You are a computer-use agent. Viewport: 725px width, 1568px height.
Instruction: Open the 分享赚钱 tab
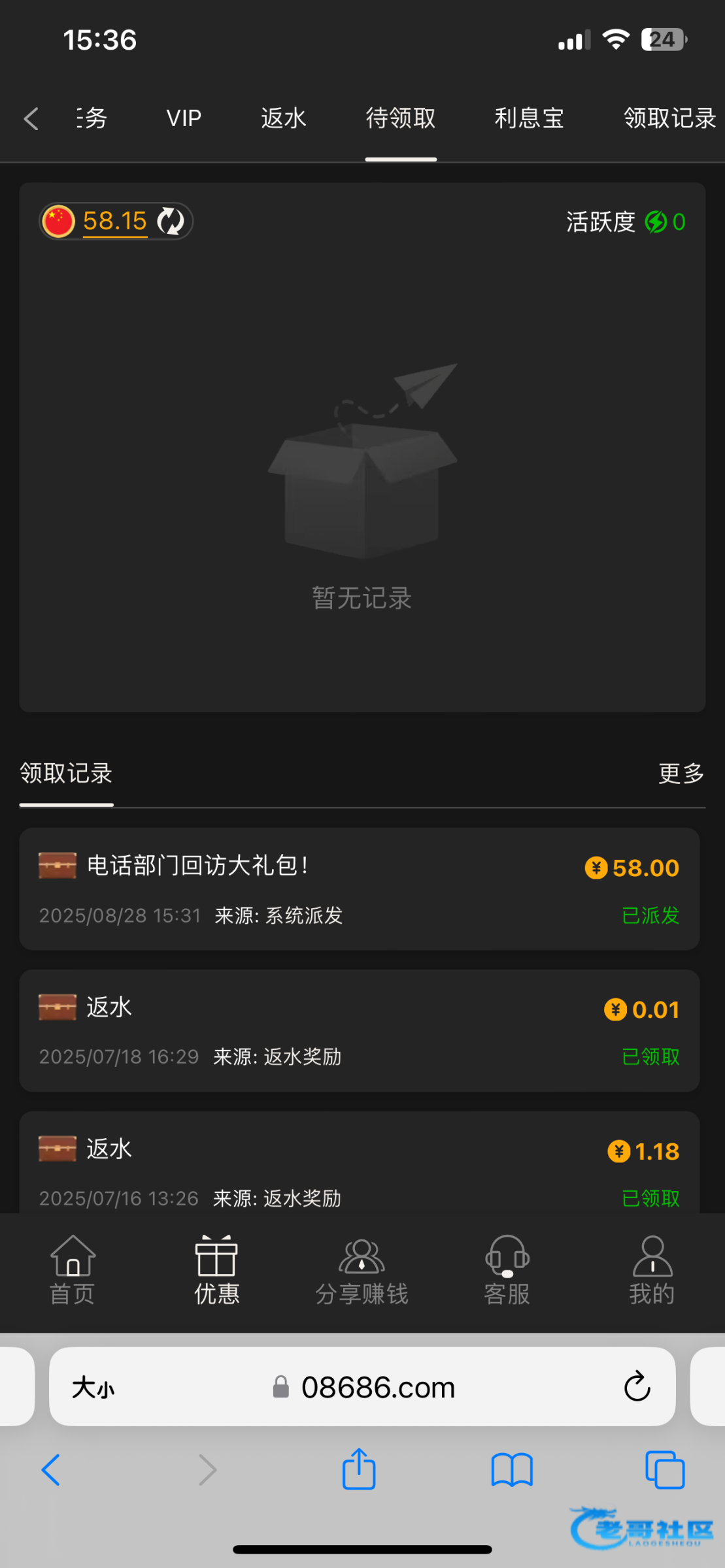click(x=362, y=1270)
